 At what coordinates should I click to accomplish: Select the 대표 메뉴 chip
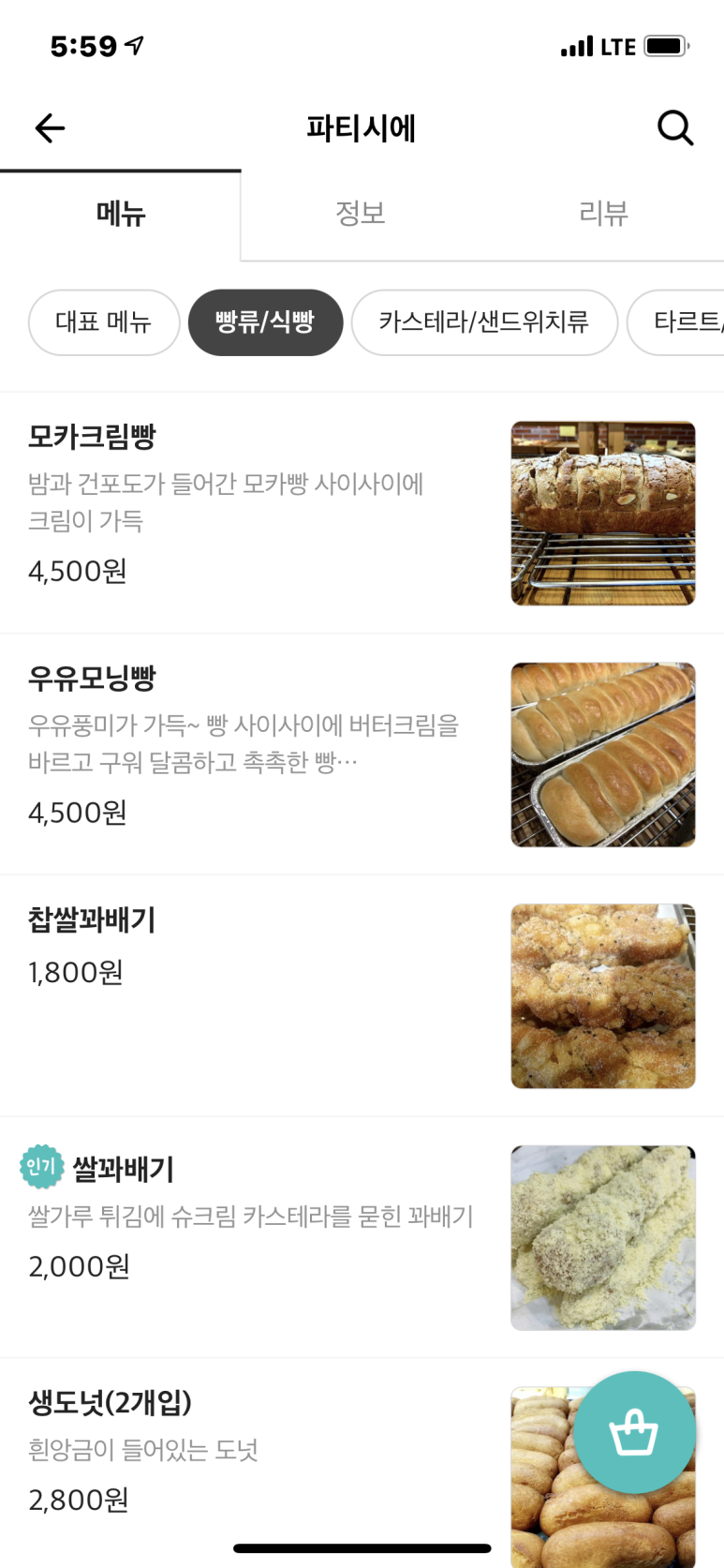(104, 322)
